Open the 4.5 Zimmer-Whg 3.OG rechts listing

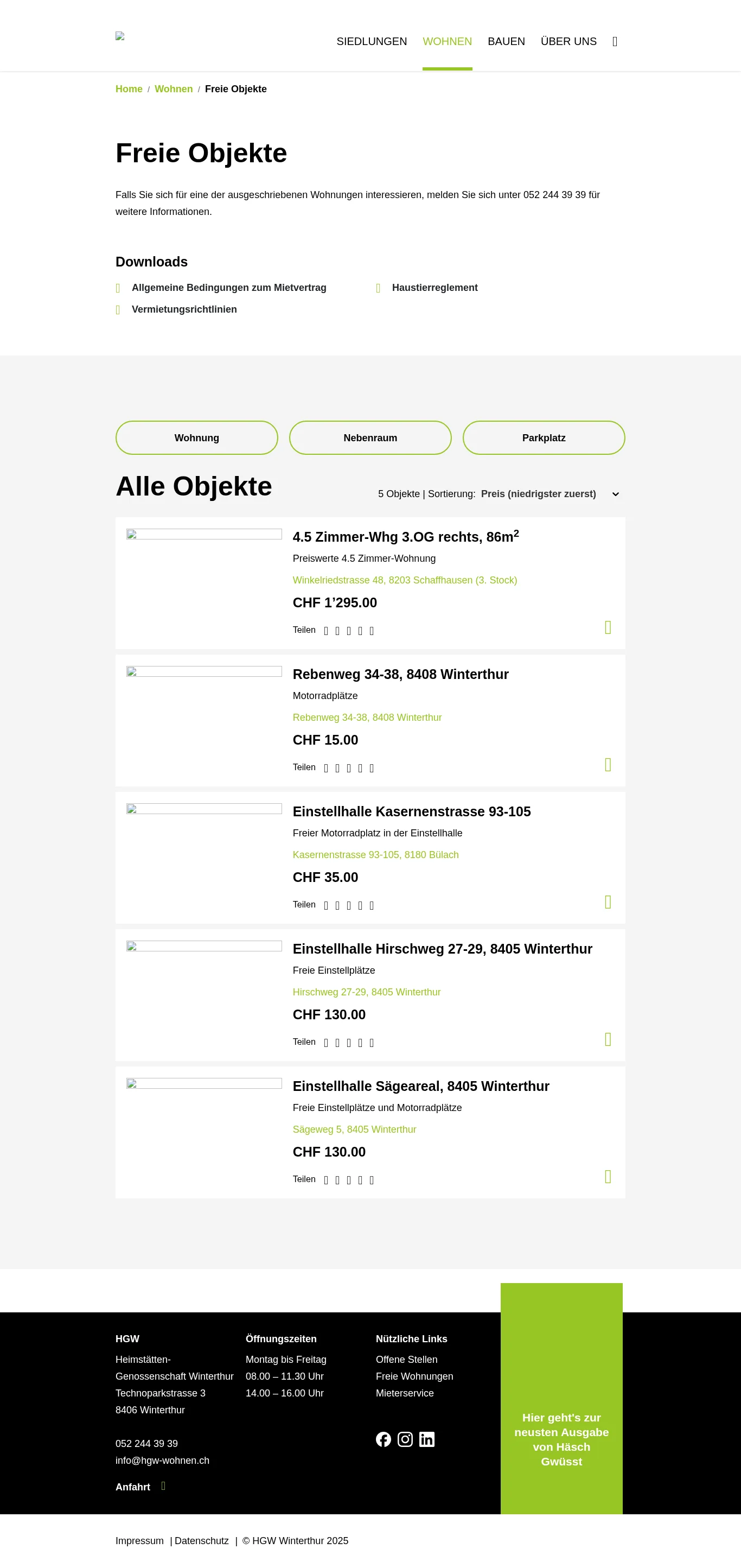coord(406,536)
